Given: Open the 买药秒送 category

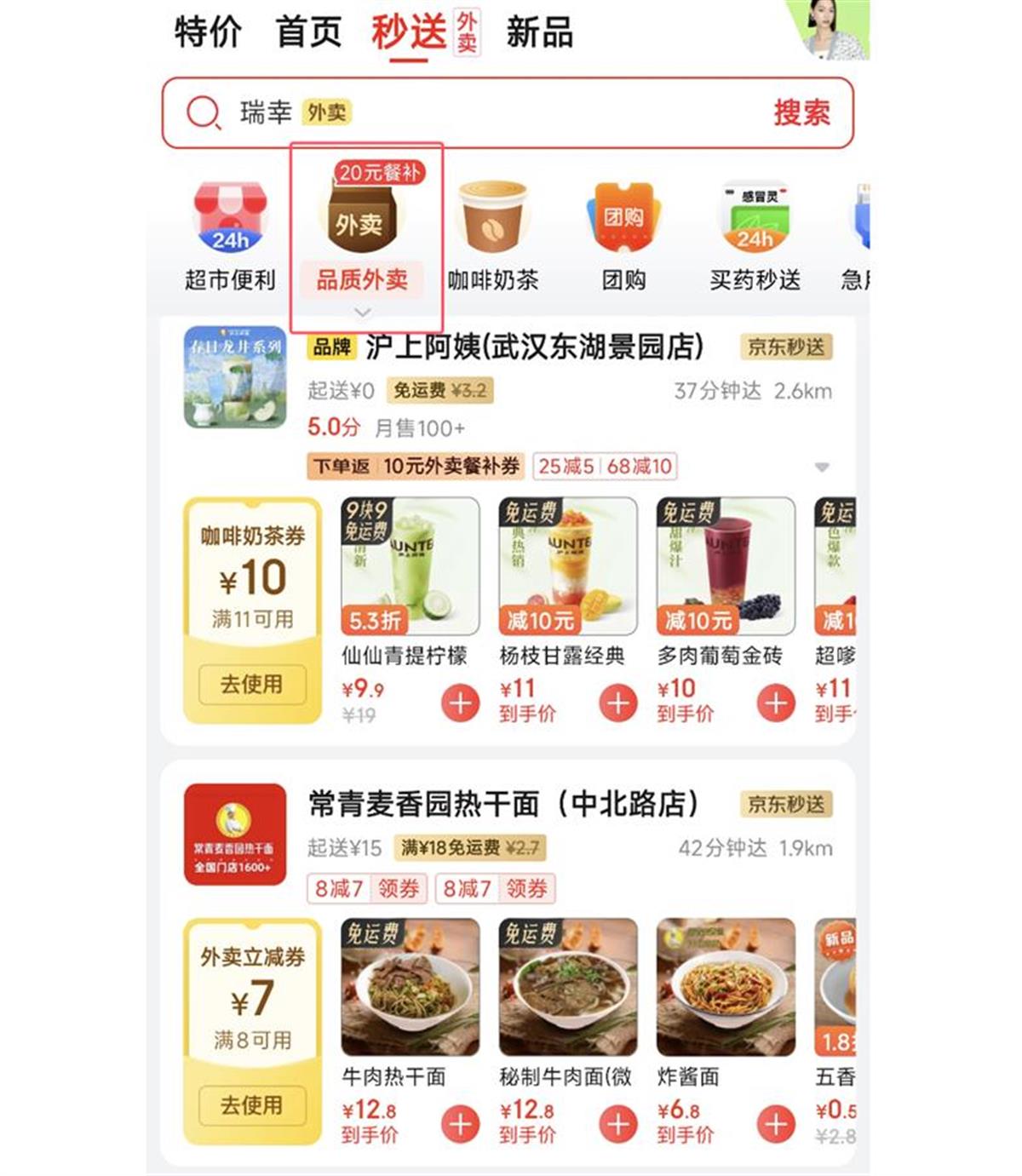Looking at the screenshot, I should 755,234.
